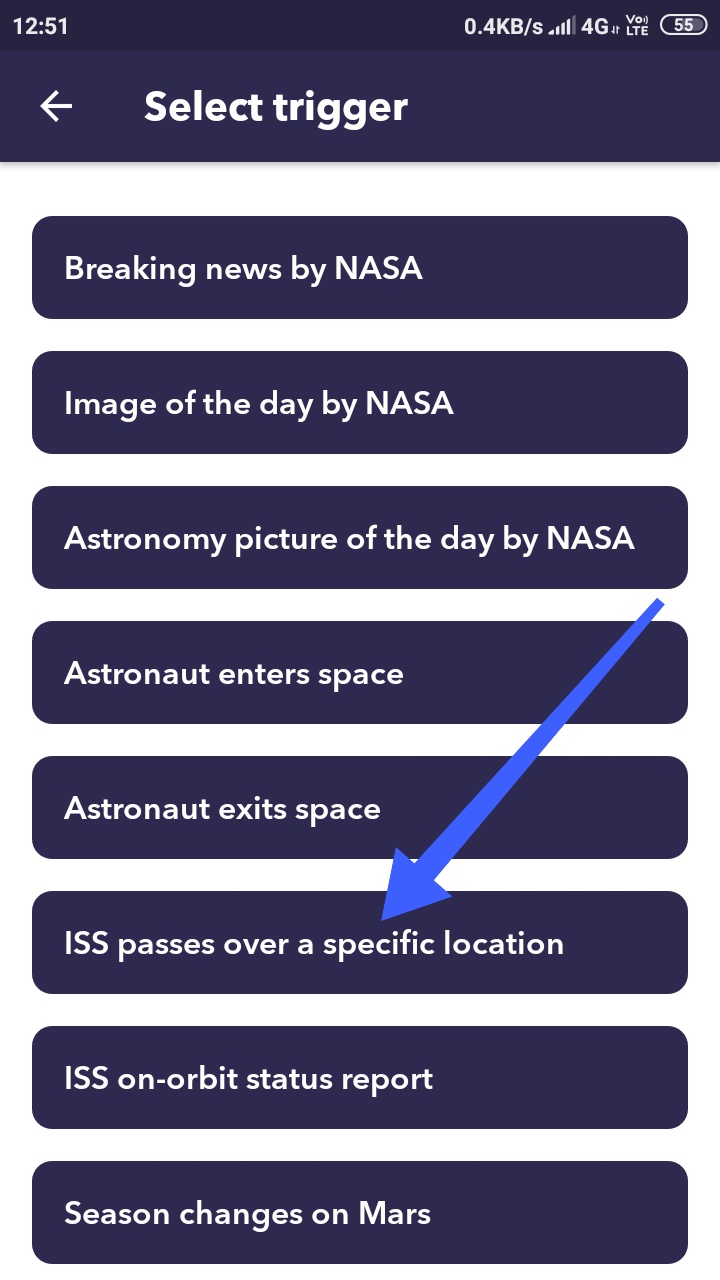Select Breaking news by NASA trigger
Screen dimensions: 720x1280
[359, 268]
